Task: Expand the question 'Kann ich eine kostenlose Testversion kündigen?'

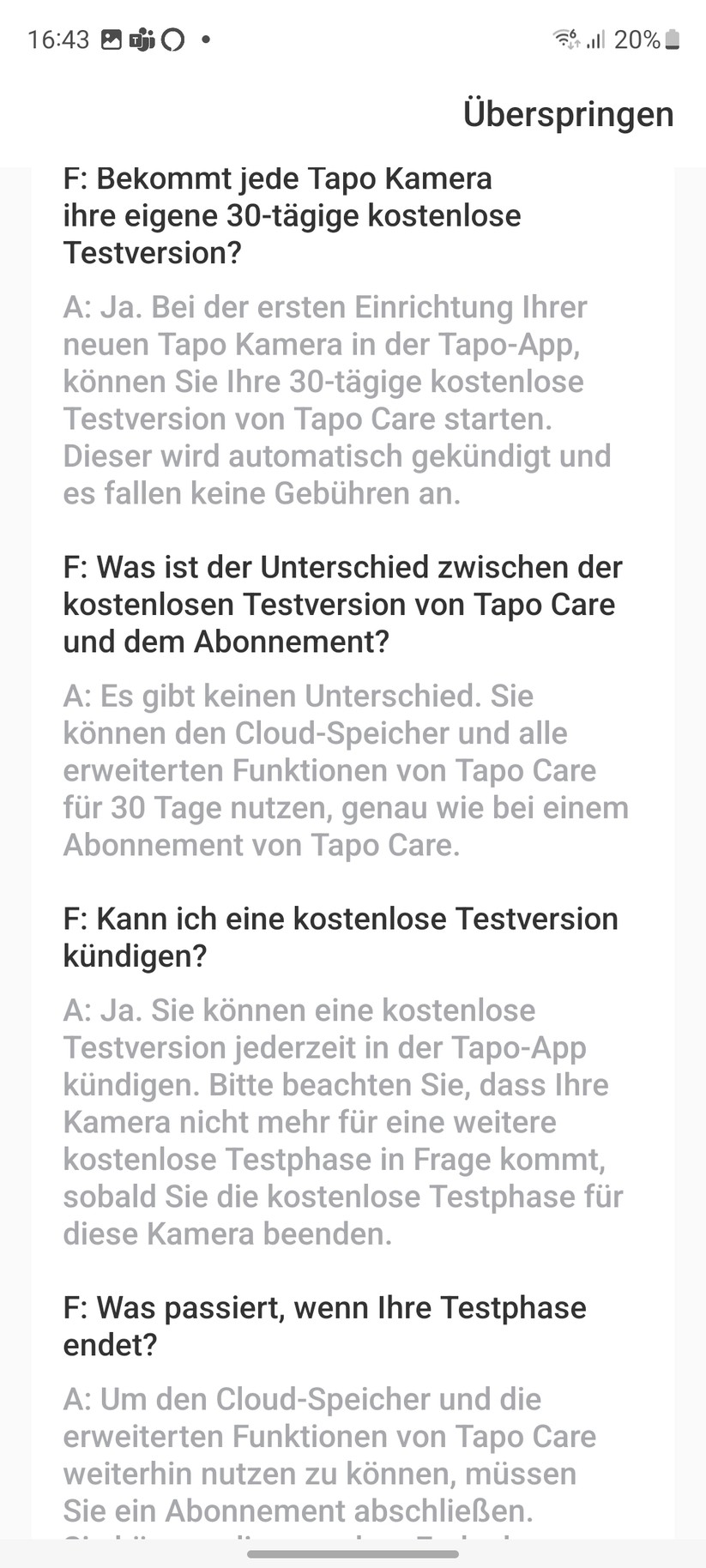Action: pos(340,935)
